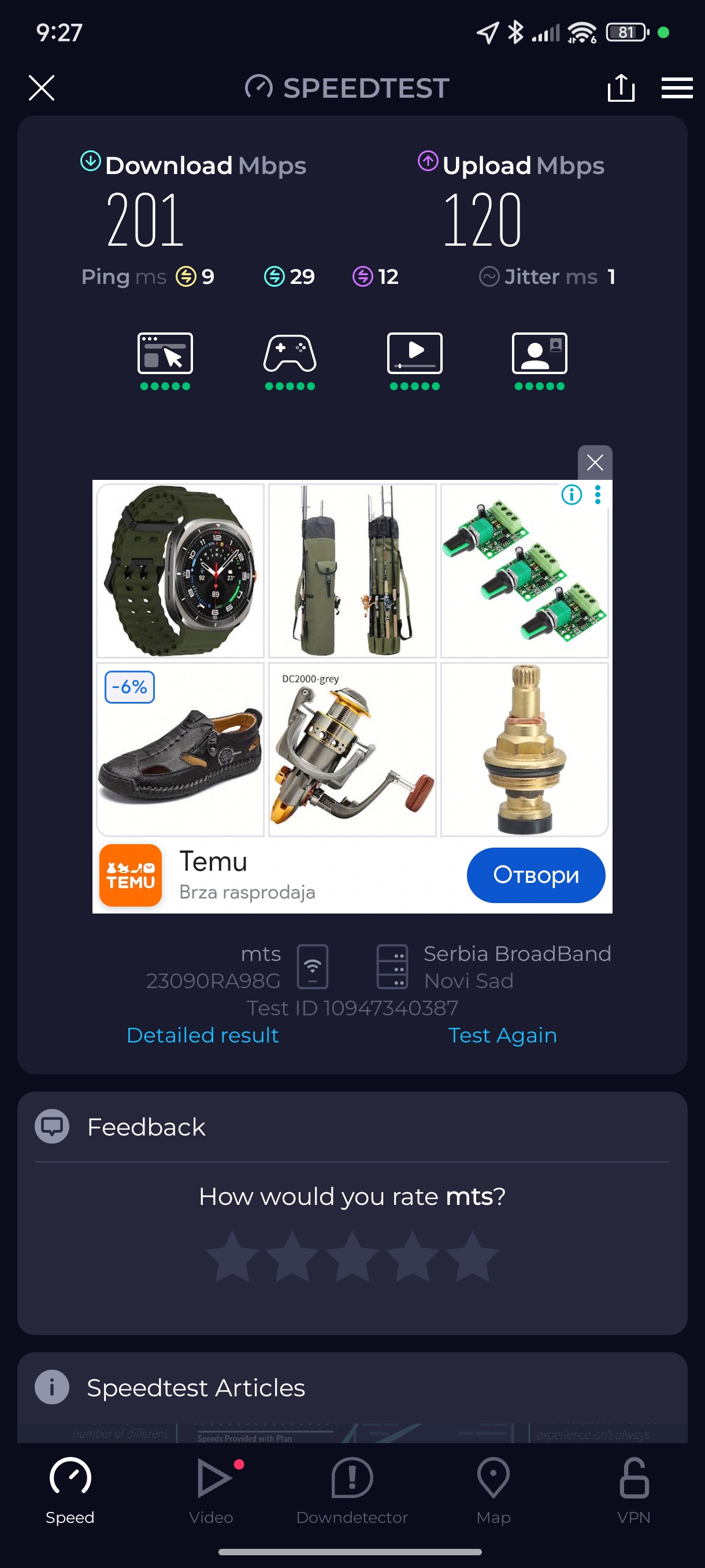Open the Detailed result link
This screenshot has height=1568, width=705.
click(203, 1036)
